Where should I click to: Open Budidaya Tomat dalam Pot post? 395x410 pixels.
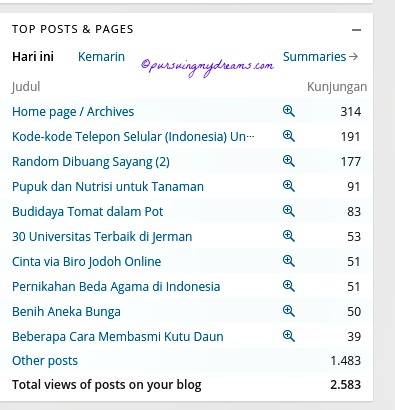[x=87, y=212]
